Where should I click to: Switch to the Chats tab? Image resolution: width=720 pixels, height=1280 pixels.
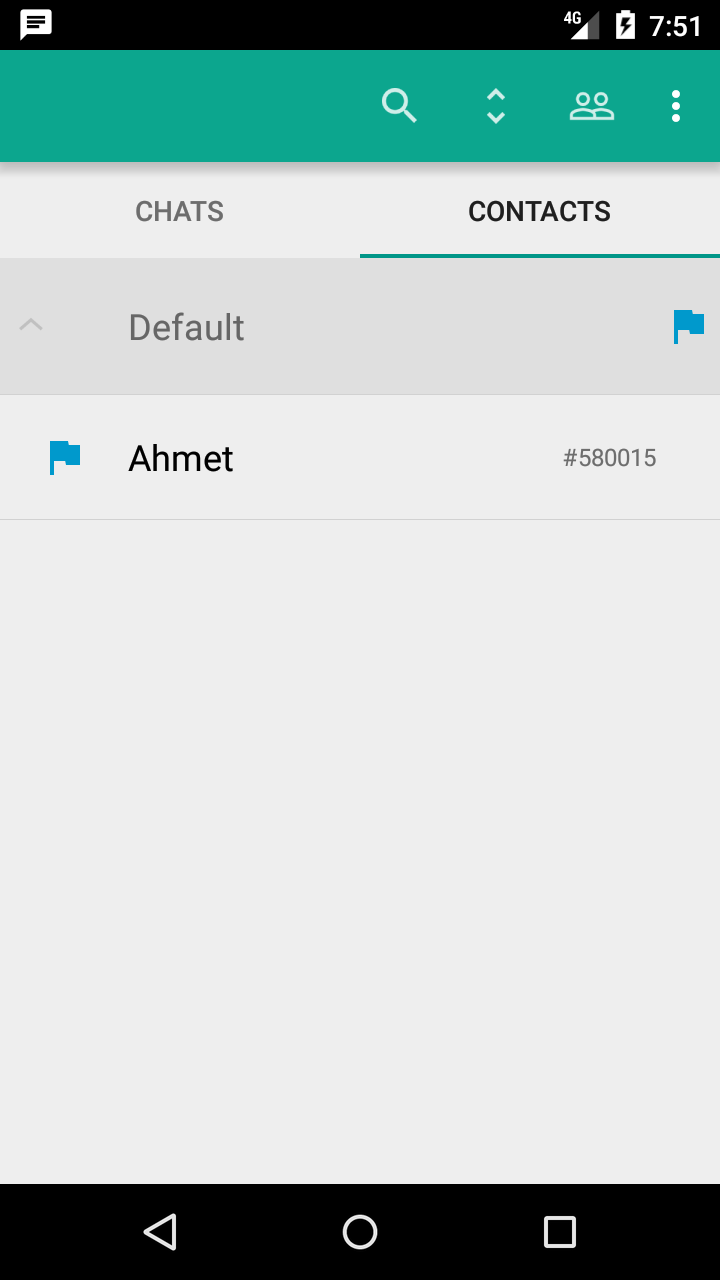(180, 211)
